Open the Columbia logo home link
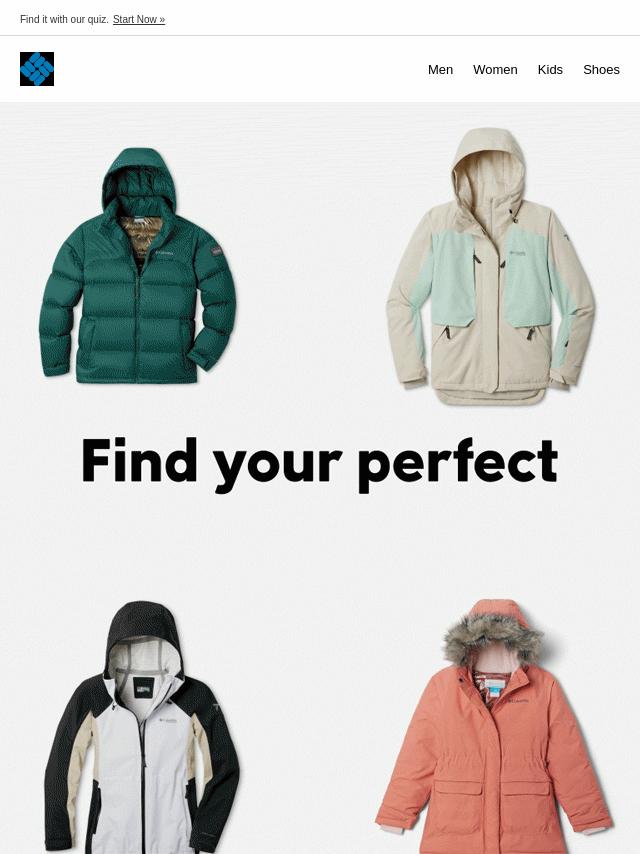Image resolution: width=640 pixels, height=854 pixels. (x=37, y=69)
